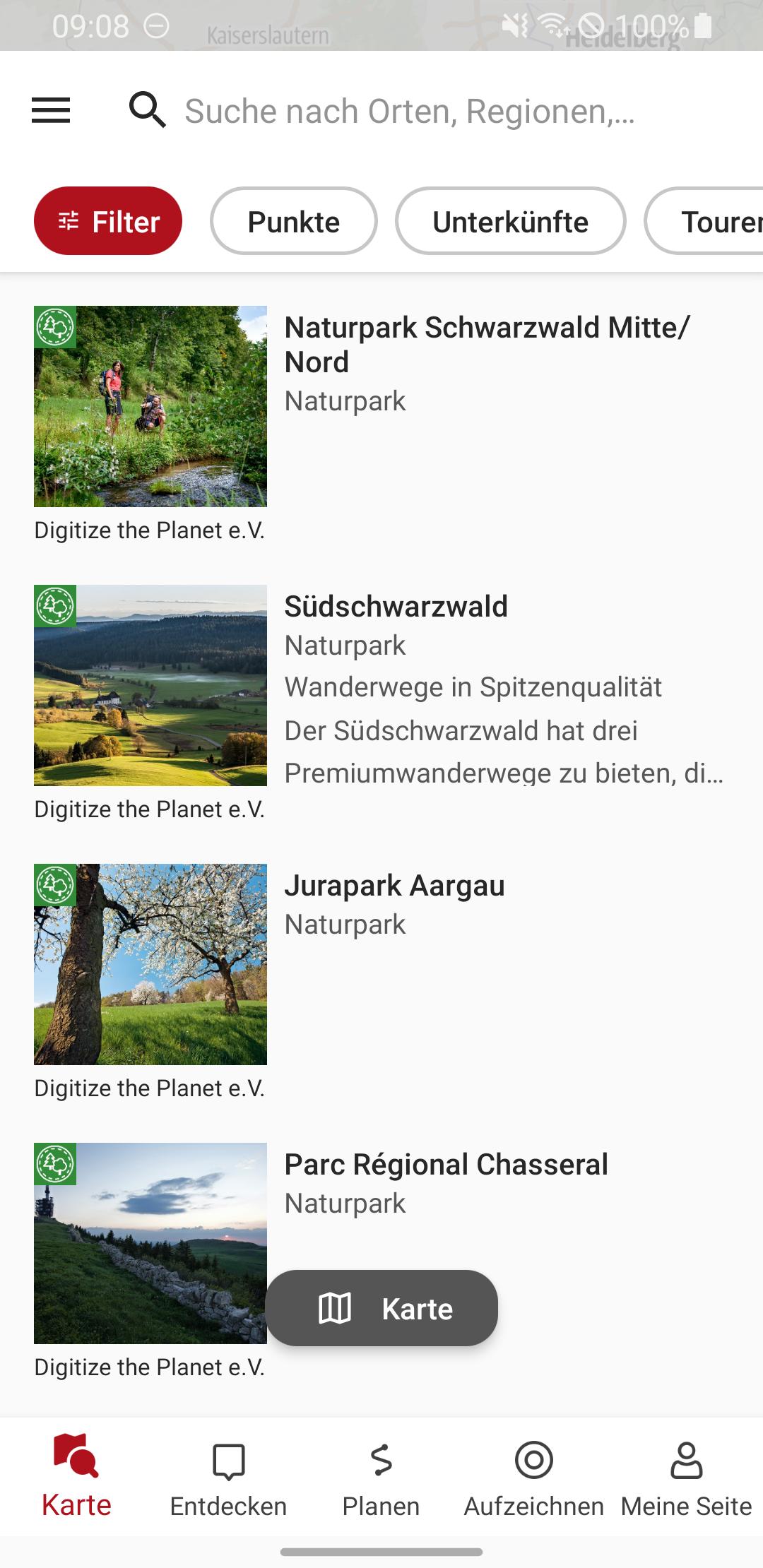The width and height of the screenshot is (763, 1568).
Task: Open the Südschwarzwald nature park entry
Action: (x=396, y=607)
